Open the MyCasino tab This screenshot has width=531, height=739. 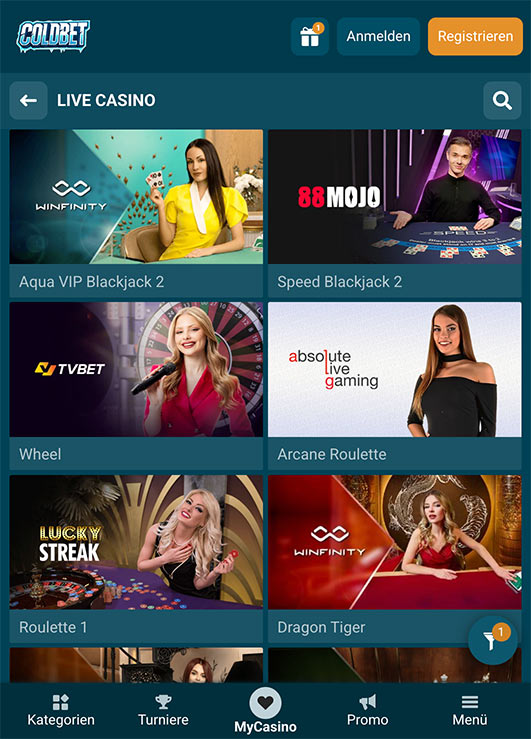(265, 710)
